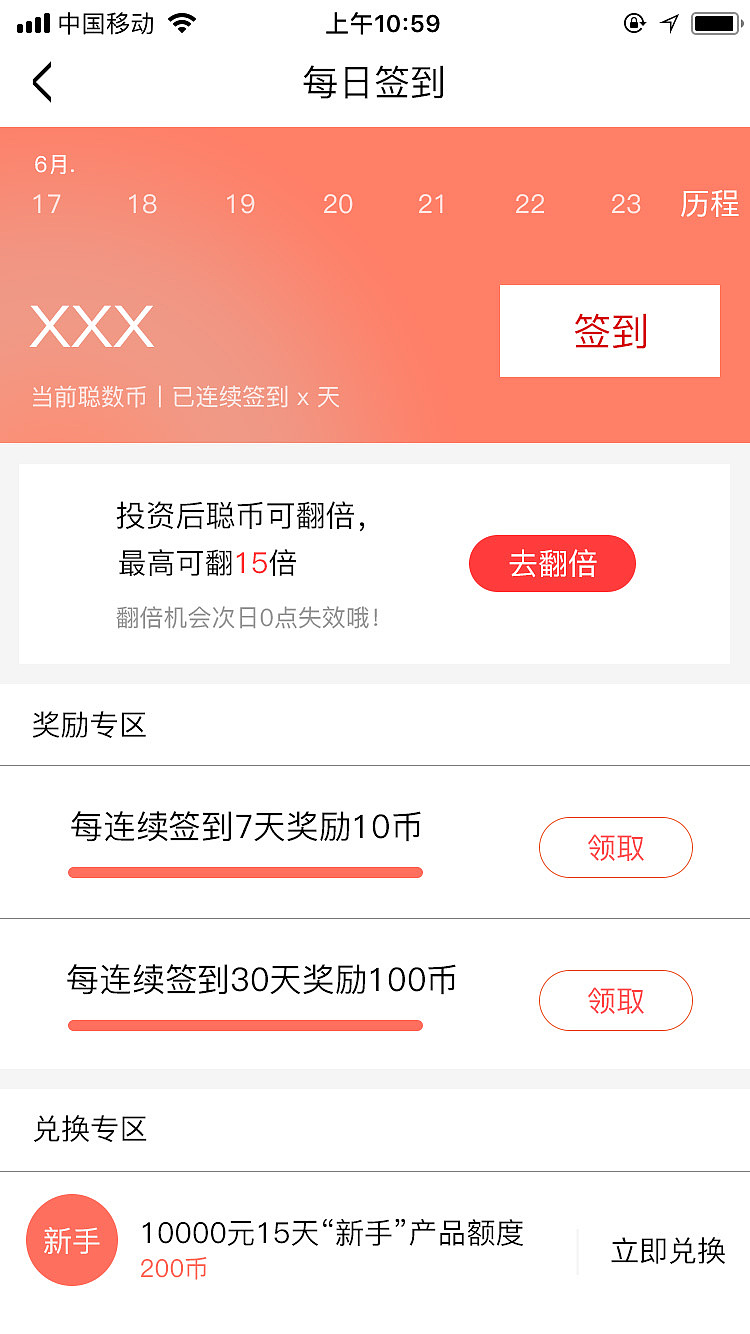Click 领取 next to the 30-day reward
Screen dimensions: 750x1334
click(615, 1000)
